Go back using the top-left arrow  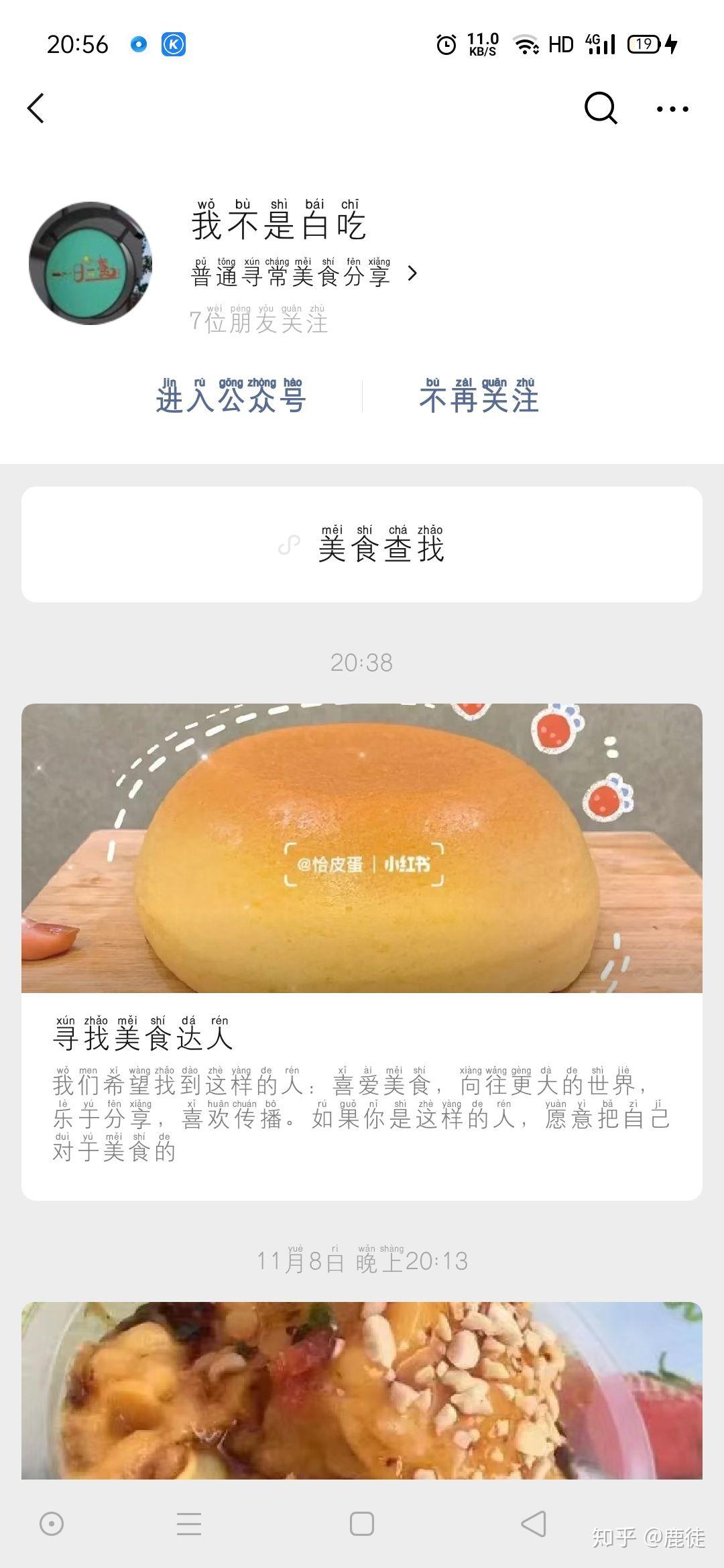pos(36,108)
